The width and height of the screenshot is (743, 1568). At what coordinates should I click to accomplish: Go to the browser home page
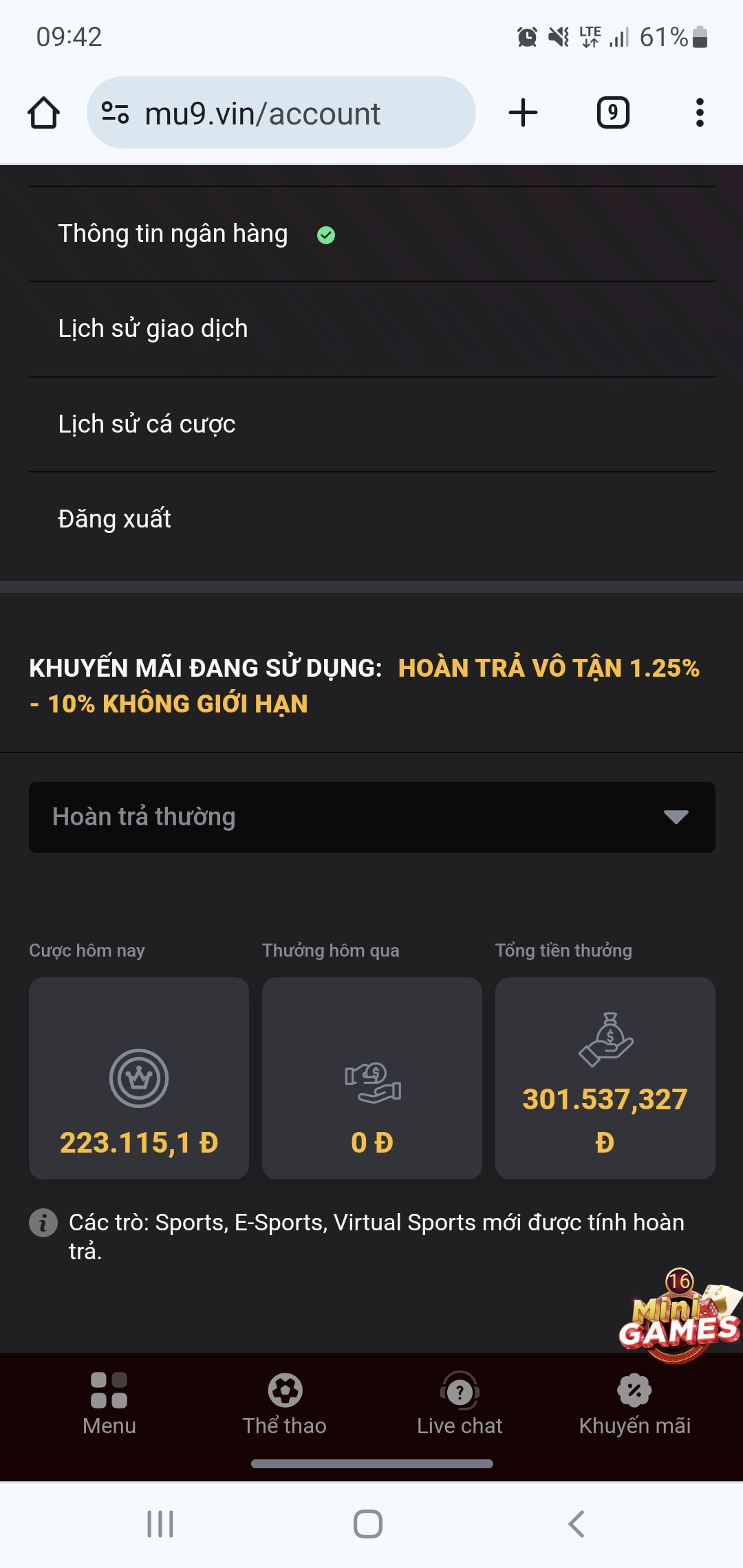pos(43,113)
